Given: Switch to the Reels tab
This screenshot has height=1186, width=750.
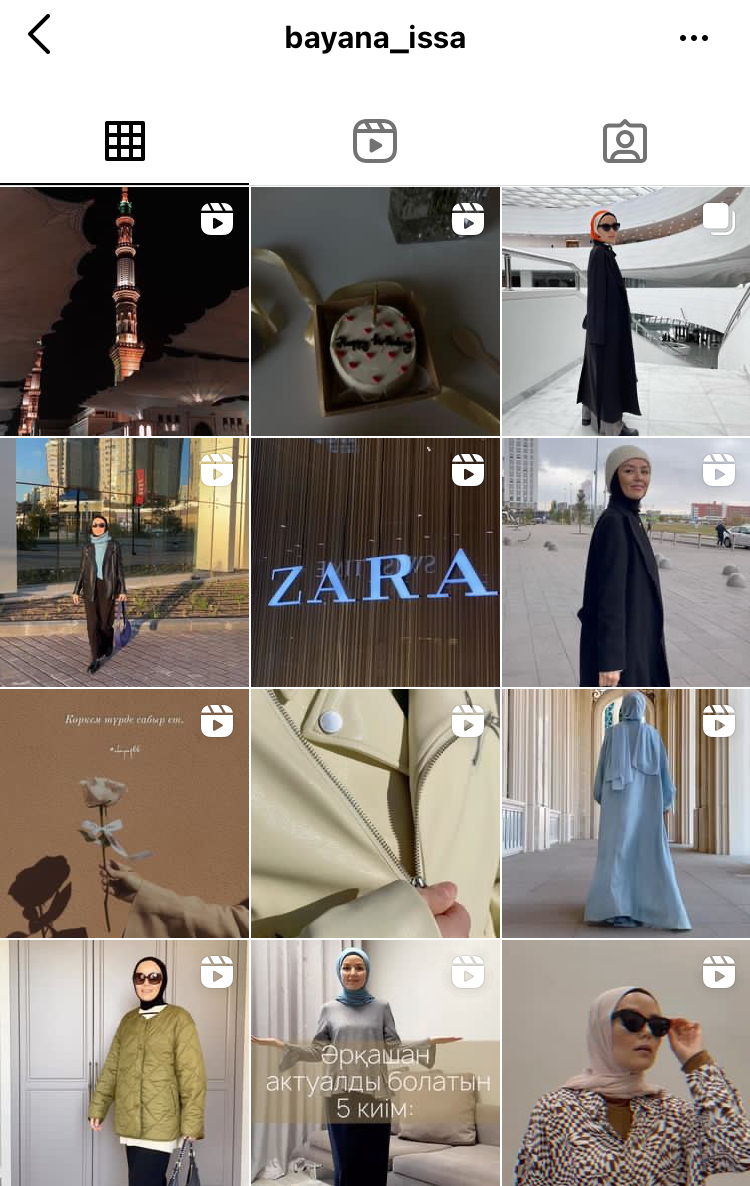Looking at the screenshot, I should click(x=375, y=141).
